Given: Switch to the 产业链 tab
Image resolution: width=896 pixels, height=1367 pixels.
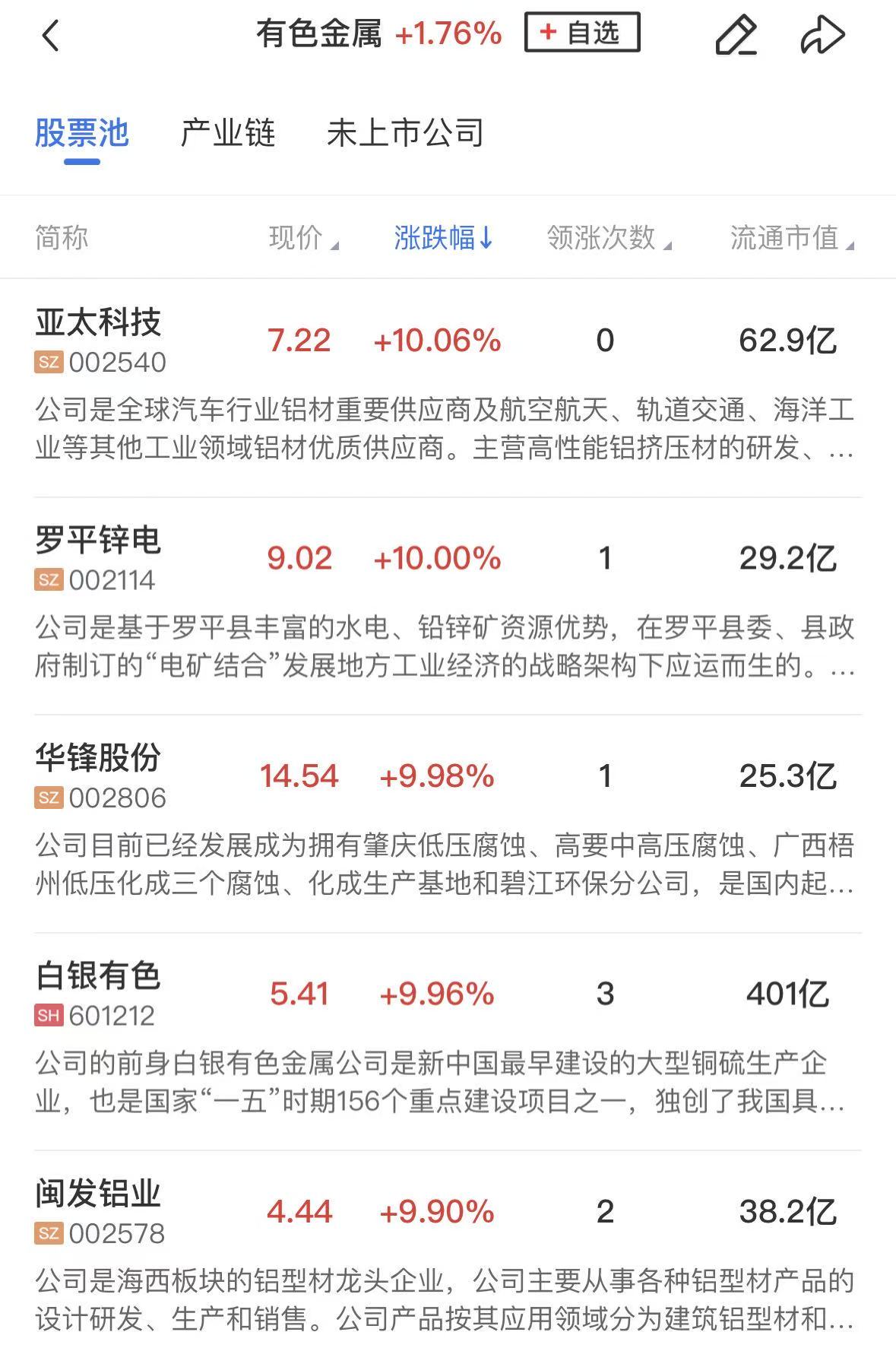Looking at the screenshot, I should pos(227,133).
